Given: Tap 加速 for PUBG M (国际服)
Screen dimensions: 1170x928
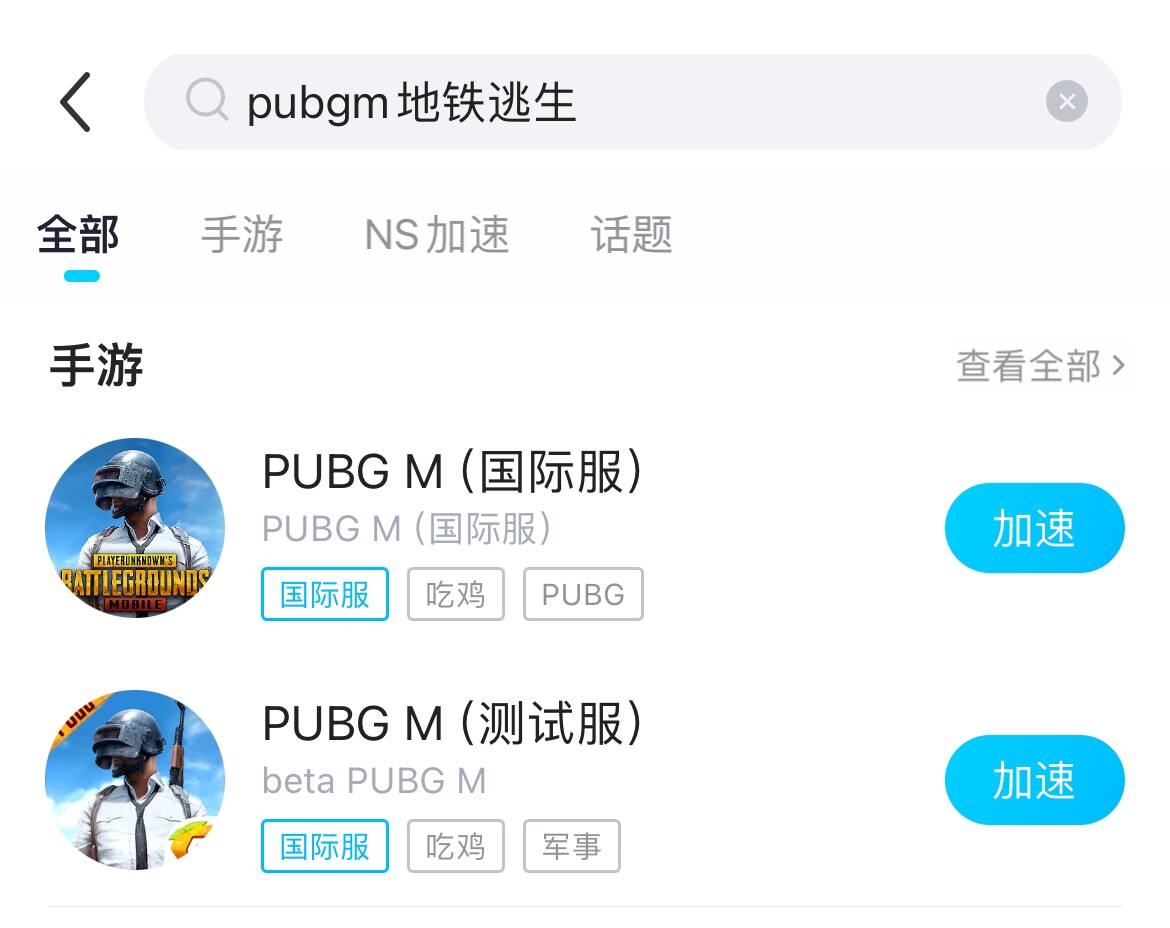Looking at the screenshot, I should (1034, 528).
